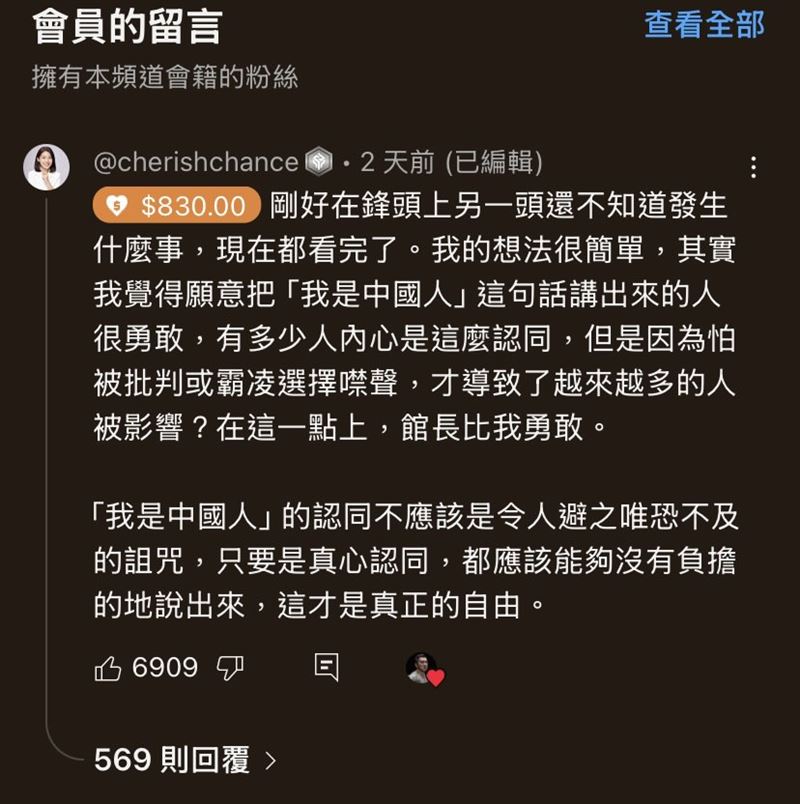Tap the @cherishchance username

pyautogui.click(x=195, y=162)
